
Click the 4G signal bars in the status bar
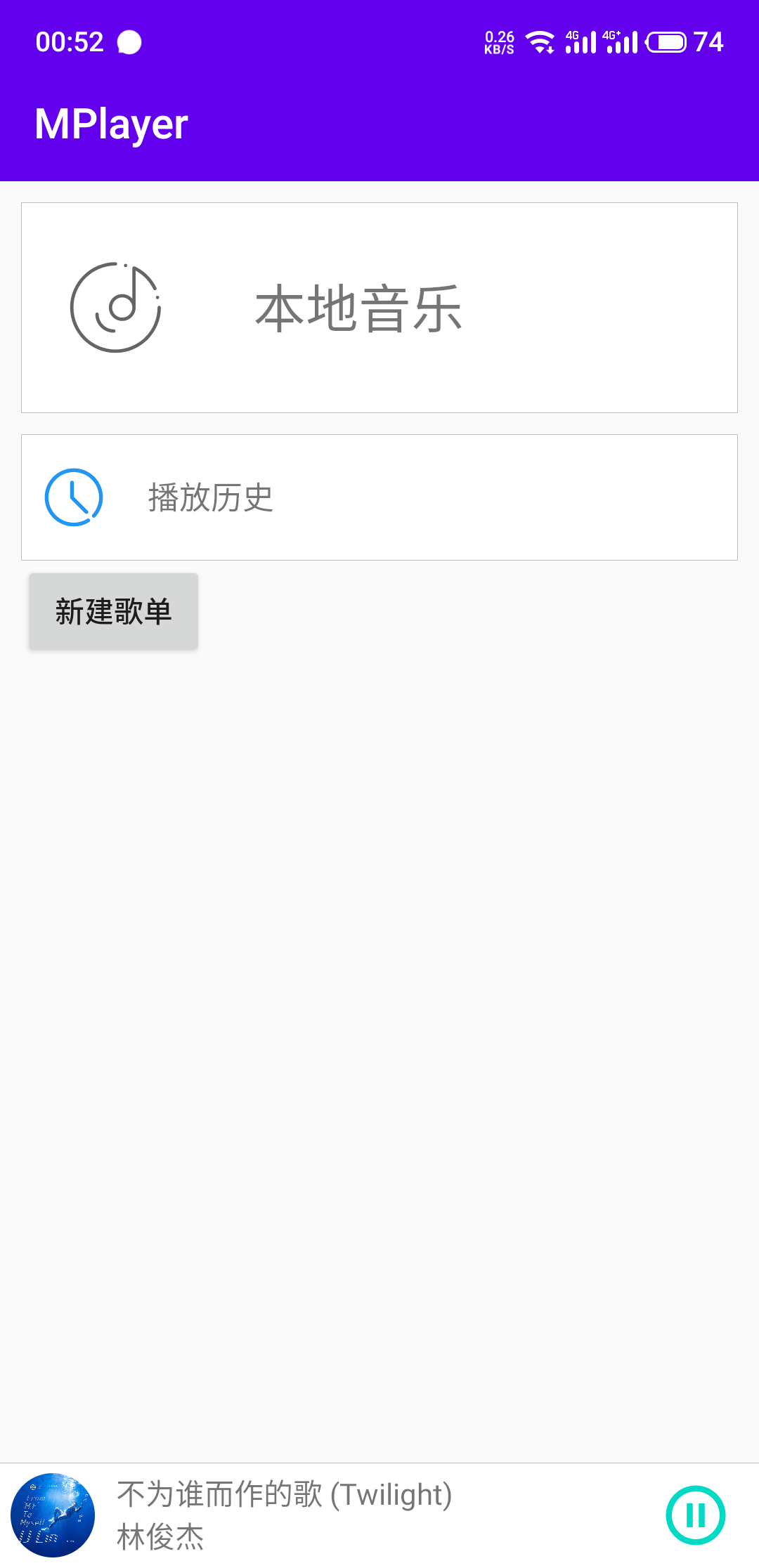(582, 42)
